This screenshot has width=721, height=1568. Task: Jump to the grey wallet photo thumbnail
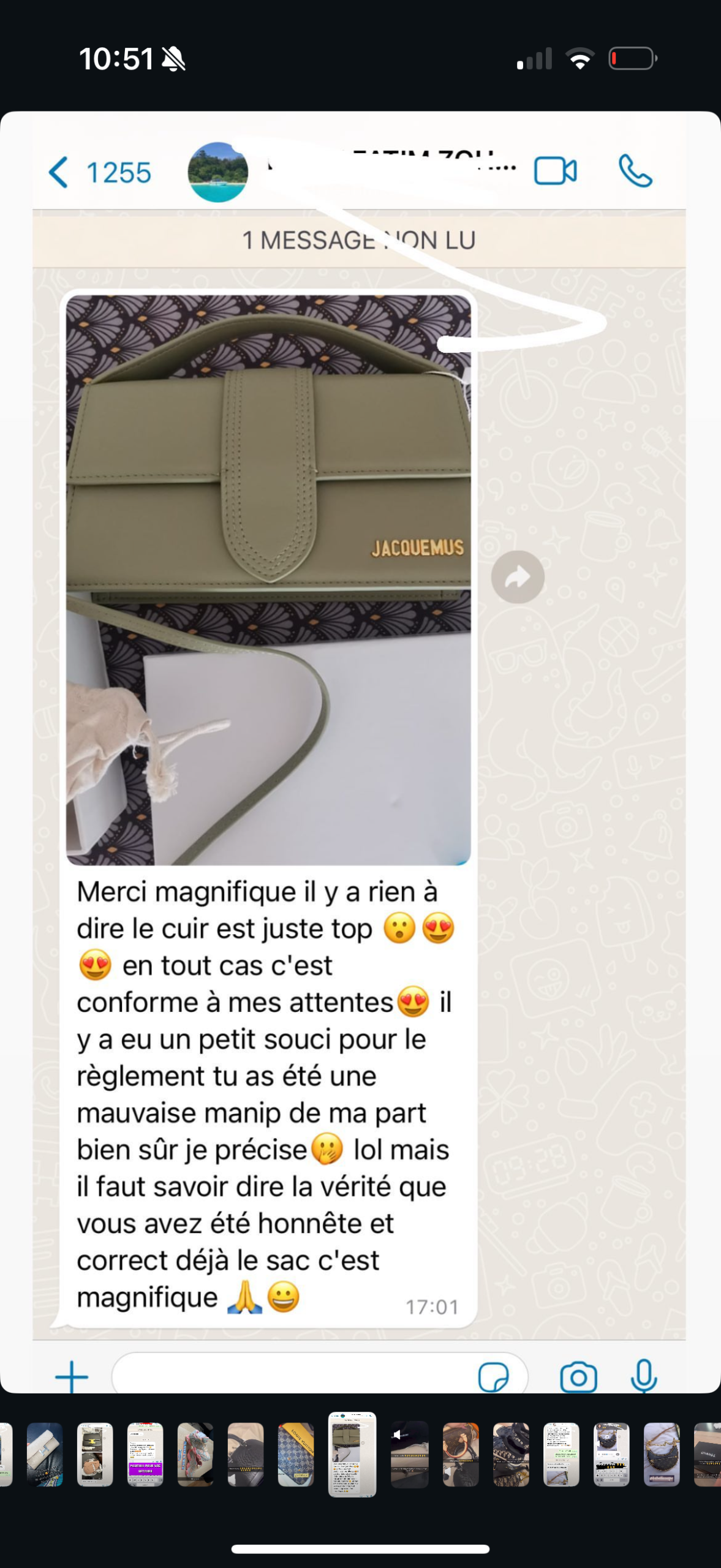[x=45, y=1454]
